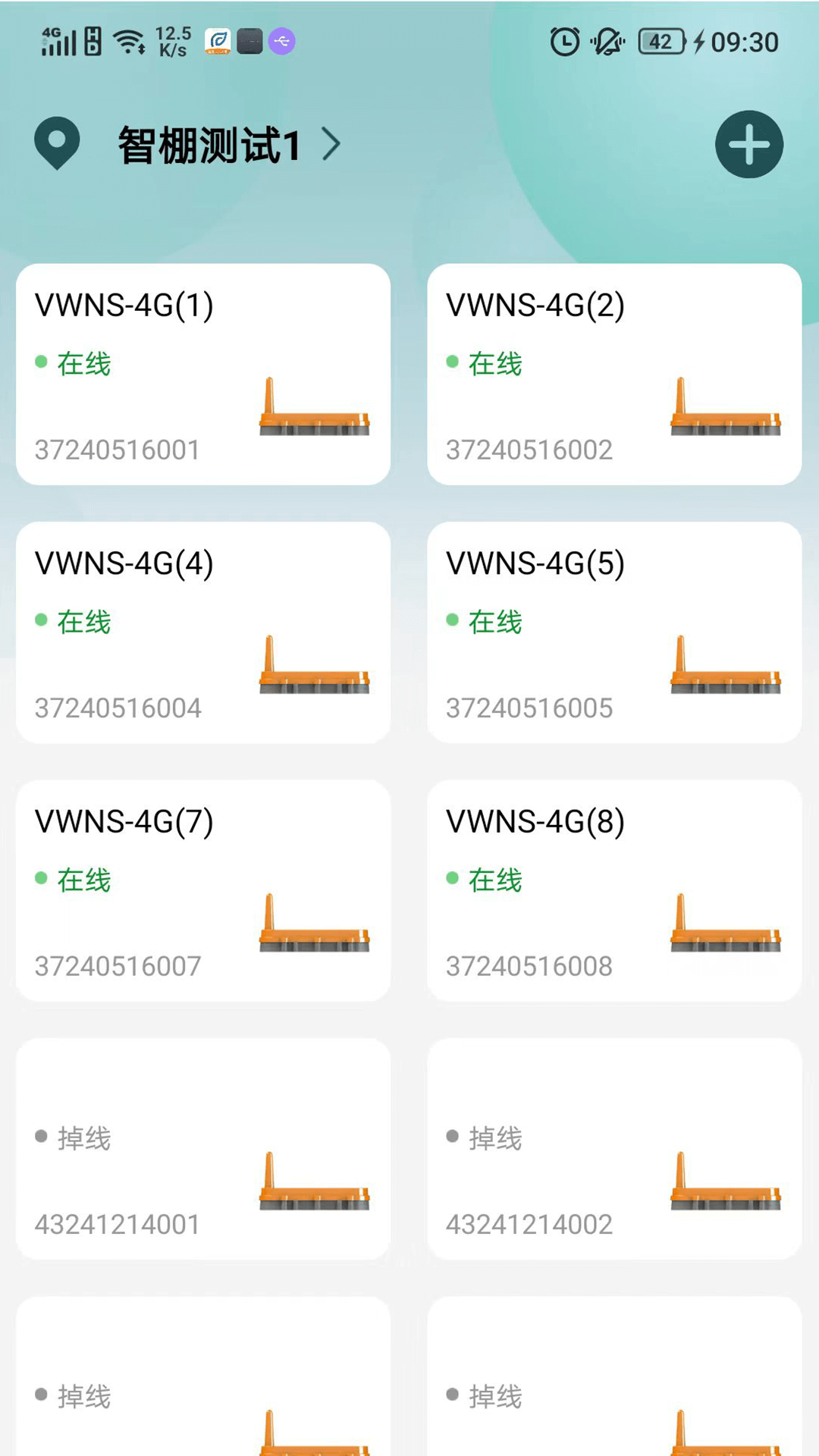Image resolution: width=819 pixels, height=1456 pixels.
Task: Tap the gray offline dot beside 掉线 on 43241214002
Action: click(x=451, y=1137)
